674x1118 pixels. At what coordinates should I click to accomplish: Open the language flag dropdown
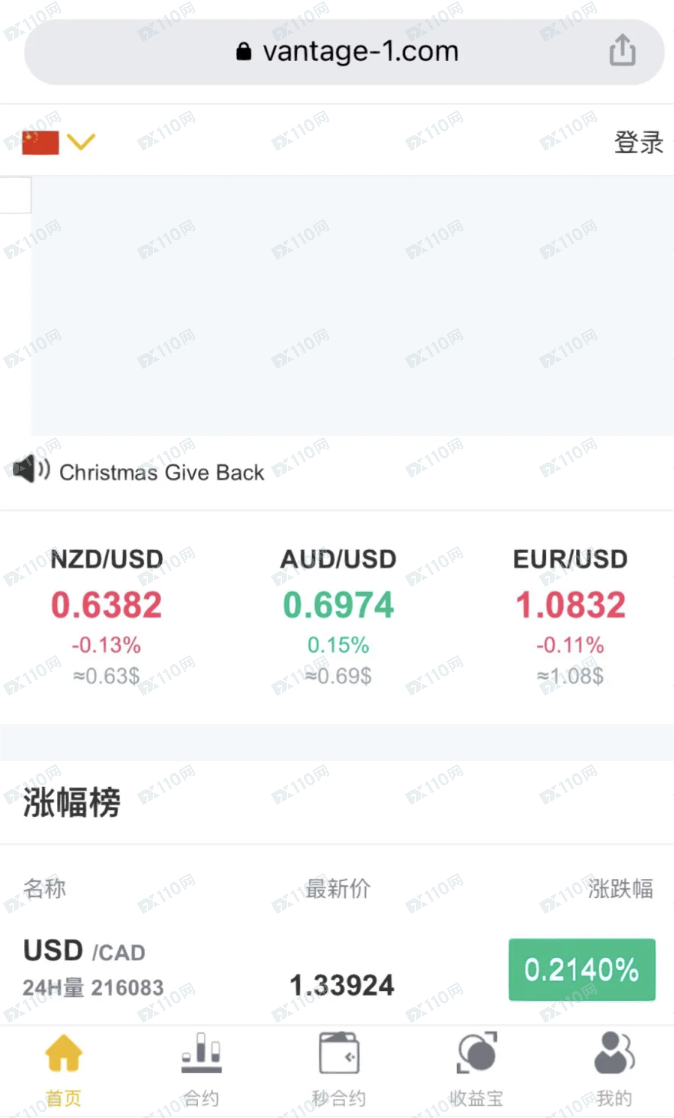tap(58, 142)
